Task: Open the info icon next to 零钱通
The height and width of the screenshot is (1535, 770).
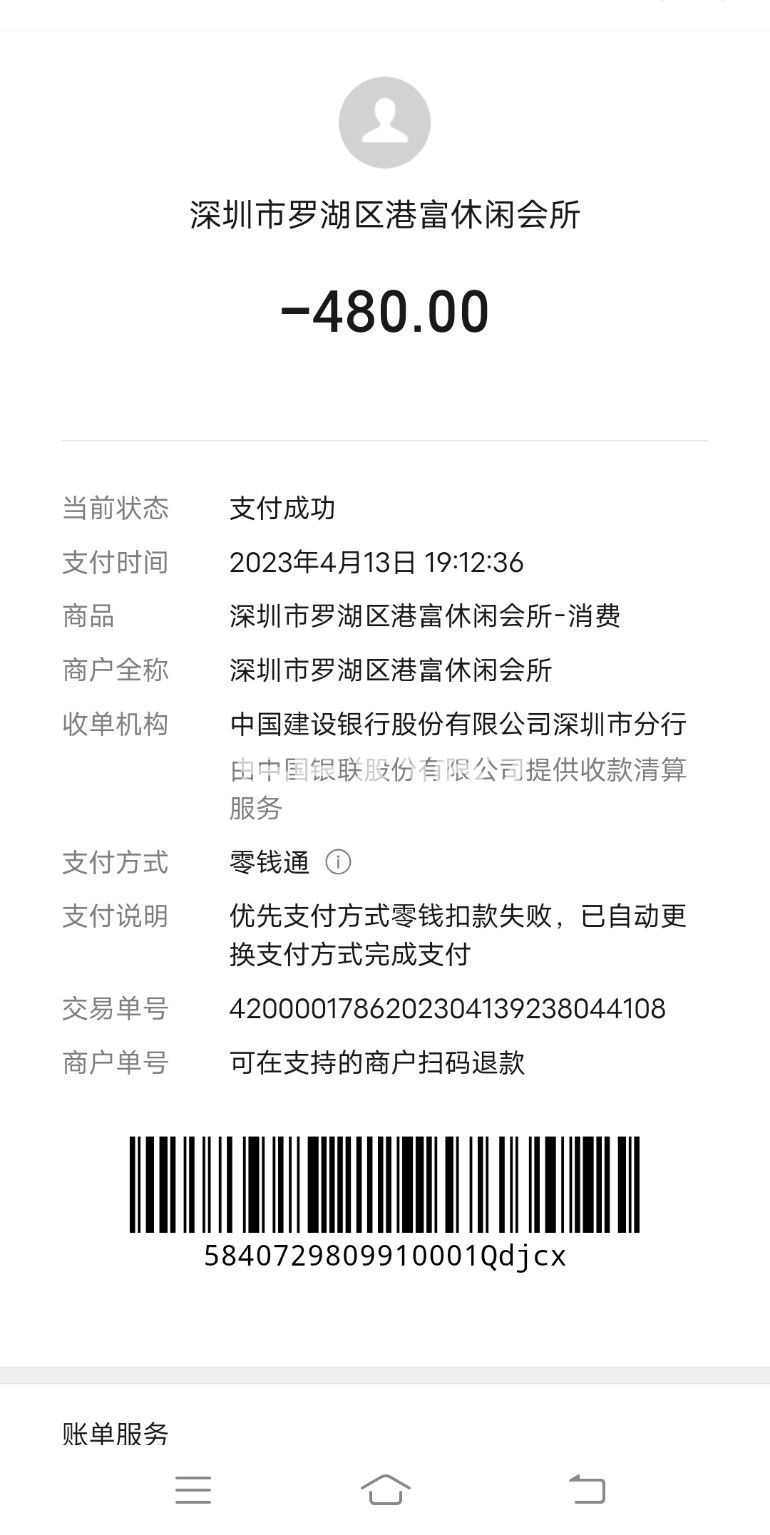Action: [338, 862]
